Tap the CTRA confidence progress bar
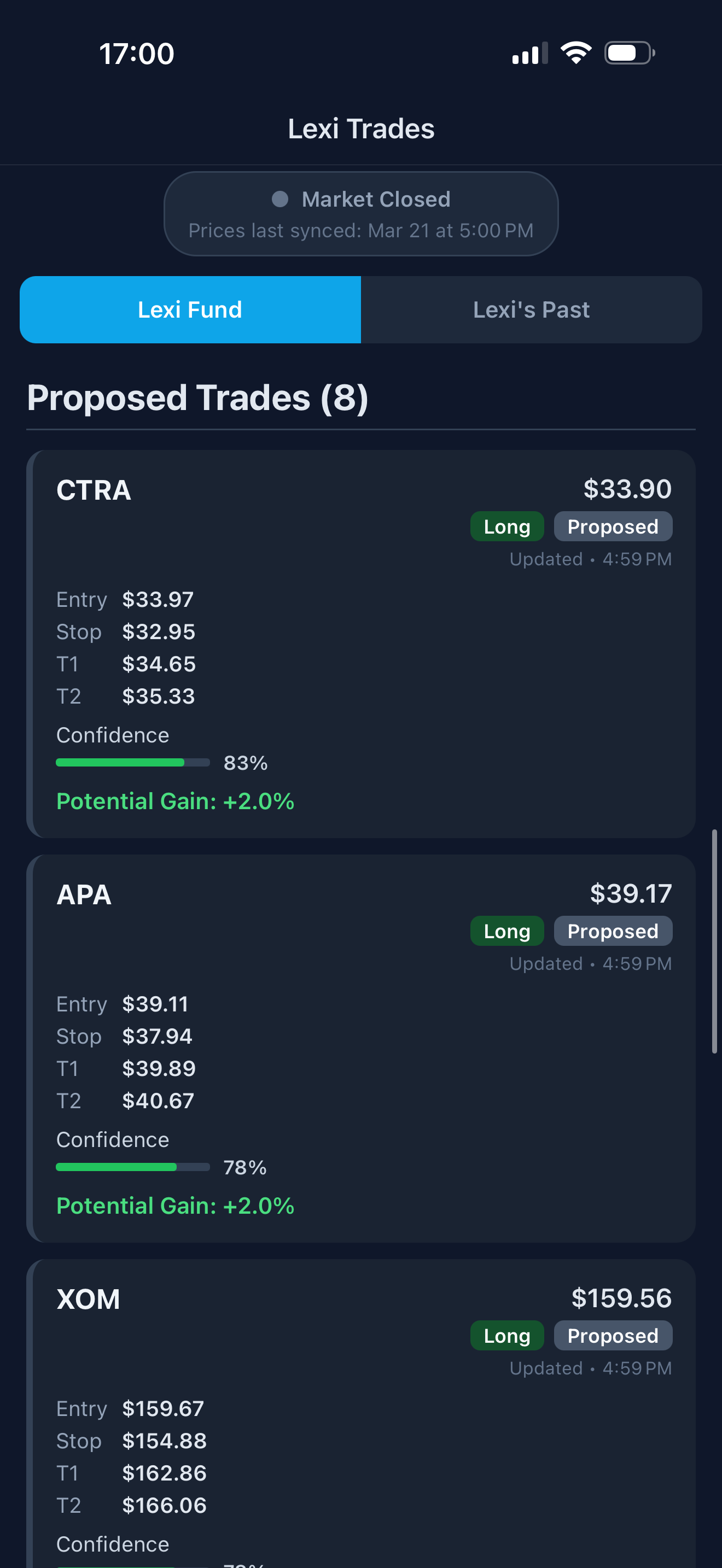Screen dimensions: 722x1568 [x=132, y=762]
